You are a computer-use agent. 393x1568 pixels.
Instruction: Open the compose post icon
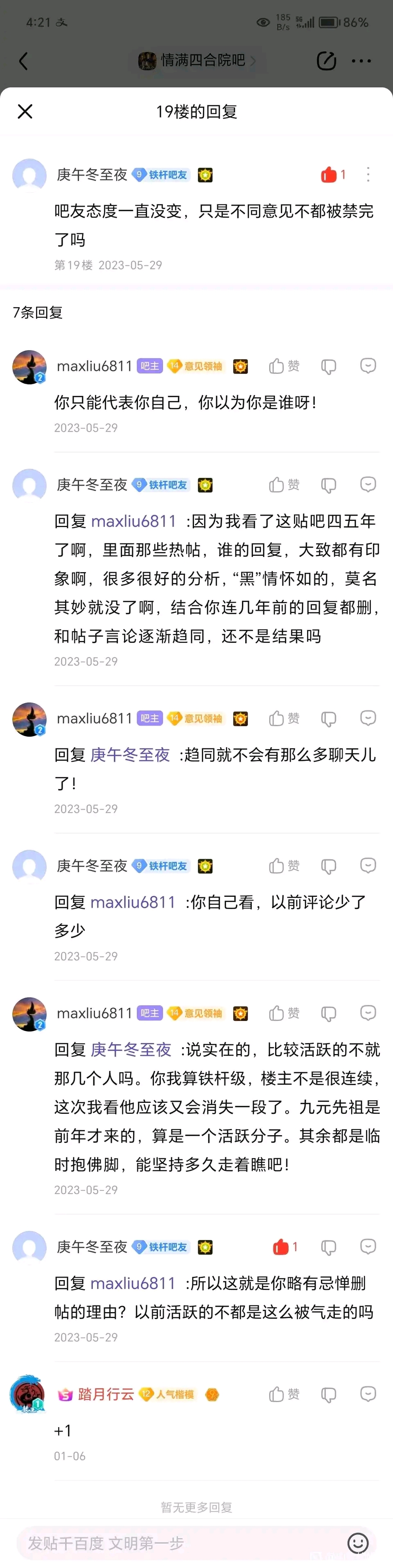[326, 61]
